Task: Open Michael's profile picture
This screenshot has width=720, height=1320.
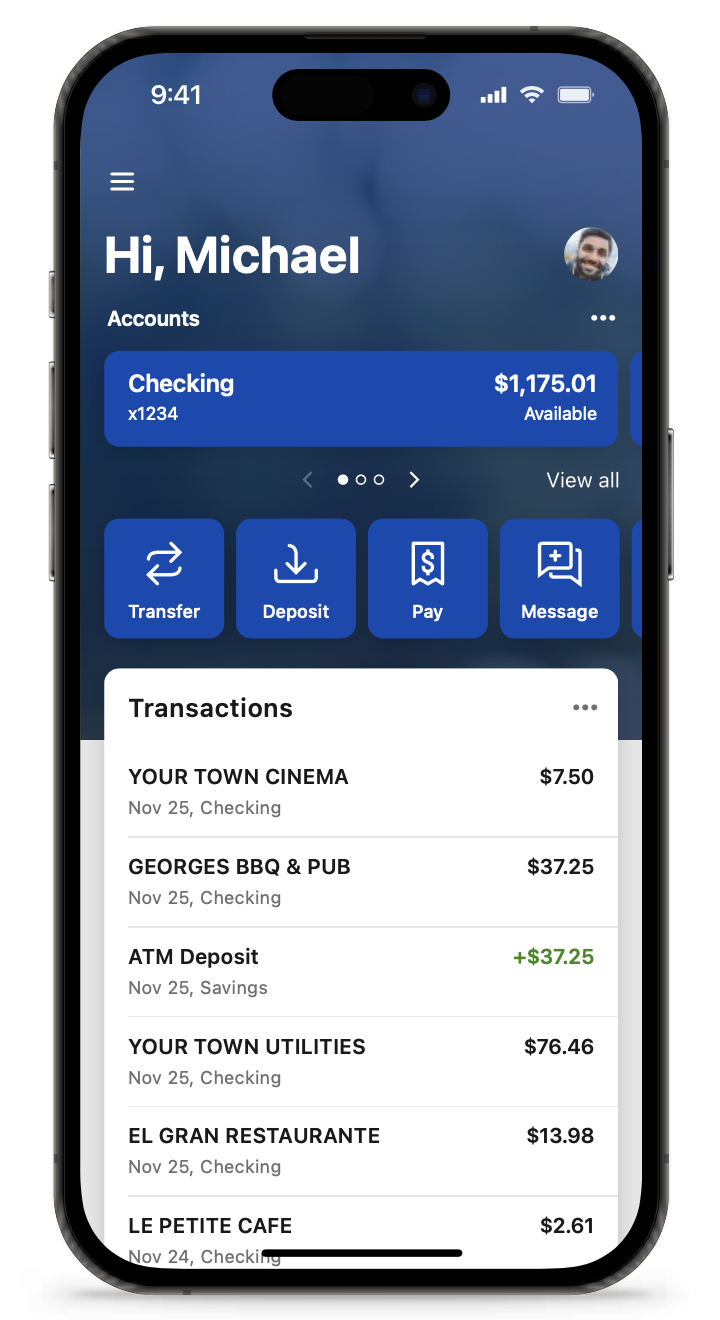Action: [x=591, y=254]
